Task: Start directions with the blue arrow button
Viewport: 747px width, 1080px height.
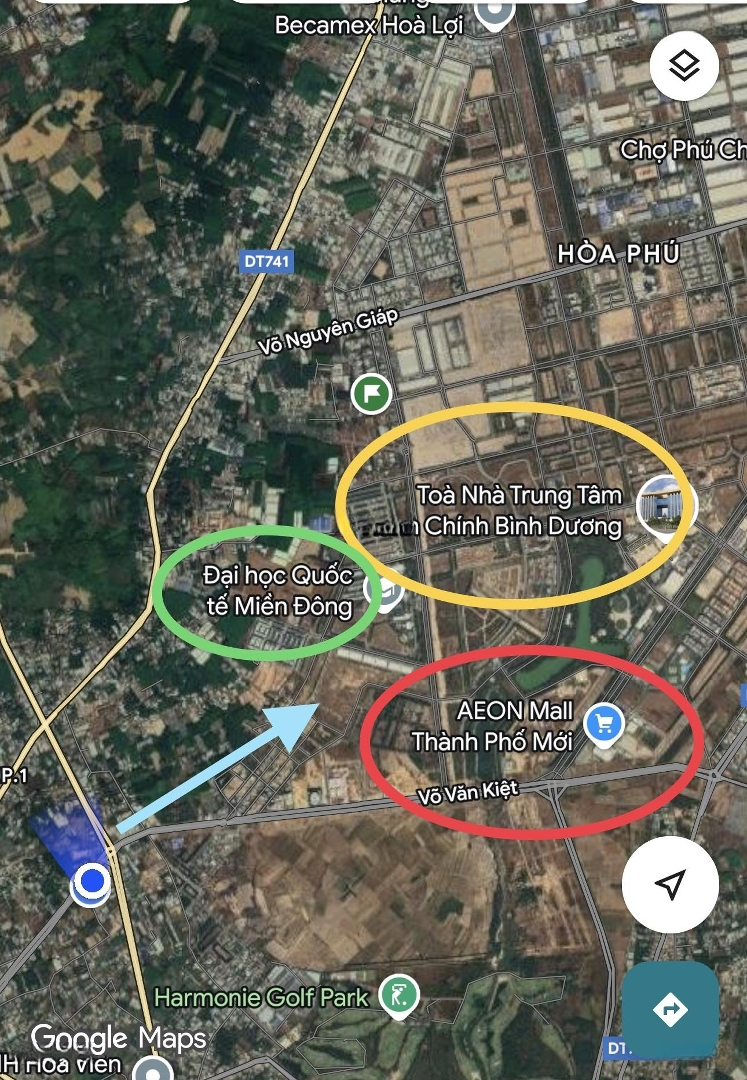Action: 670,1010
